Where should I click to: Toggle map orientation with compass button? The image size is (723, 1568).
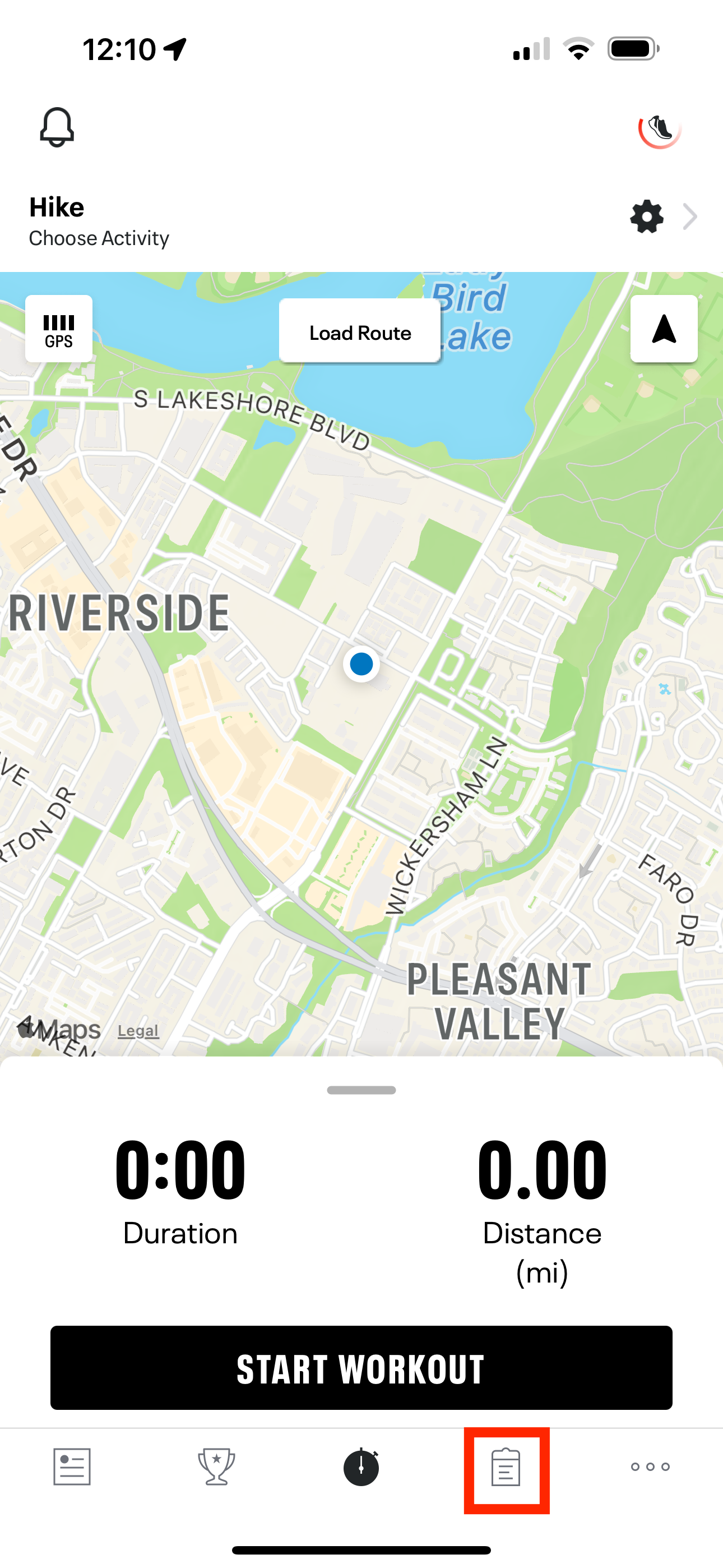(x=664, y=330)
